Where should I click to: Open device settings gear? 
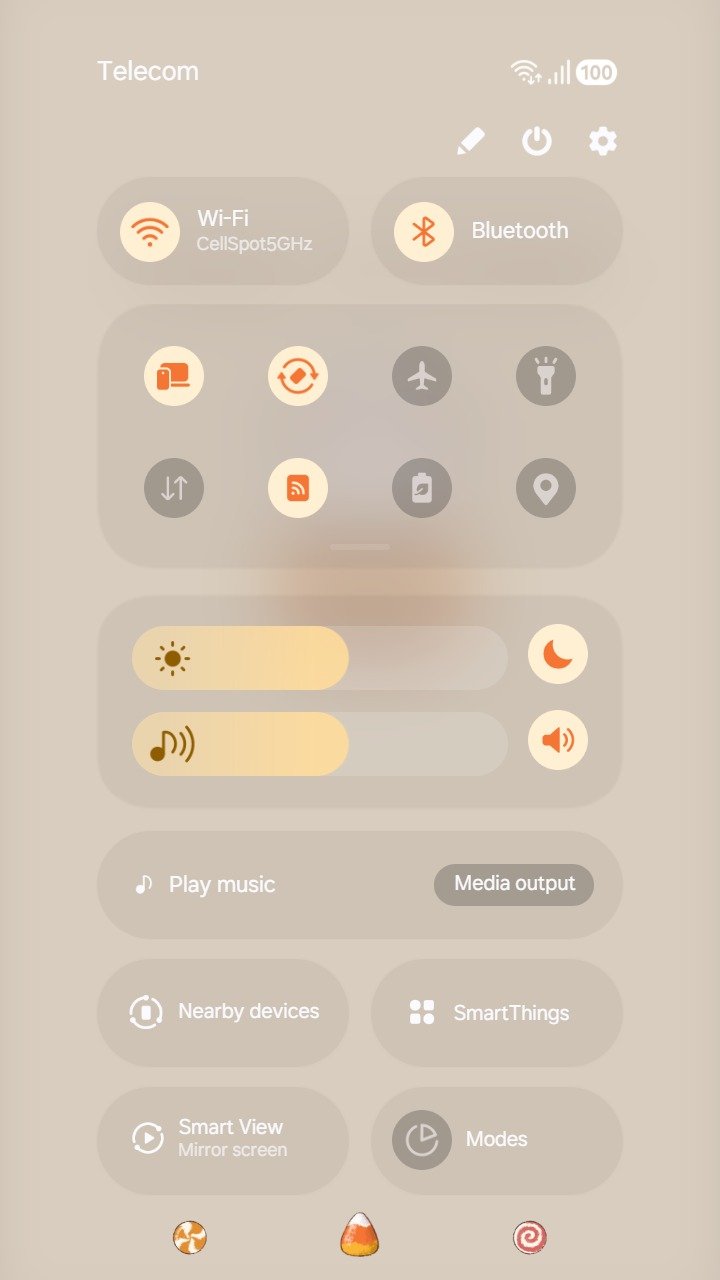(602, 141)
